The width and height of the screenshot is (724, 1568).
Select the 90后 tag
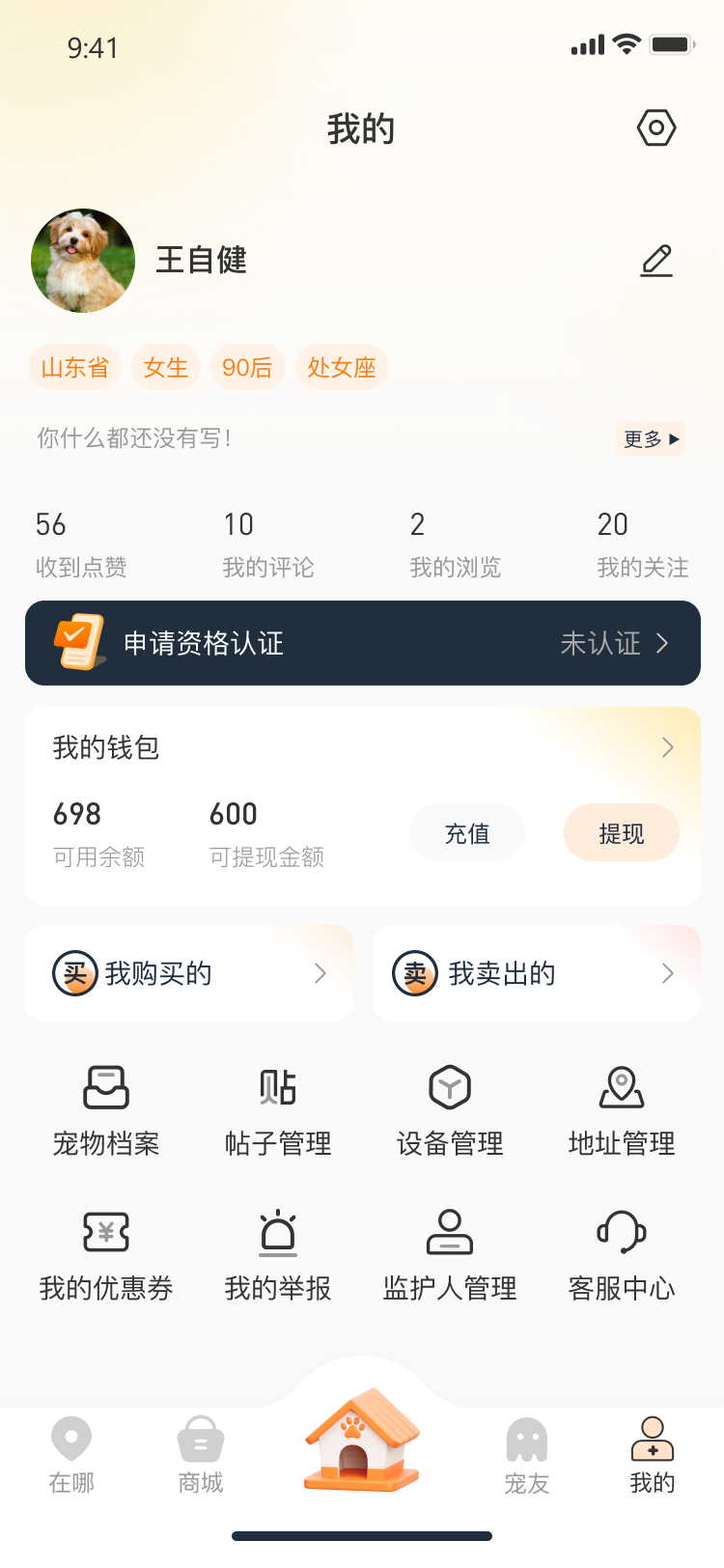coord(248,367)
